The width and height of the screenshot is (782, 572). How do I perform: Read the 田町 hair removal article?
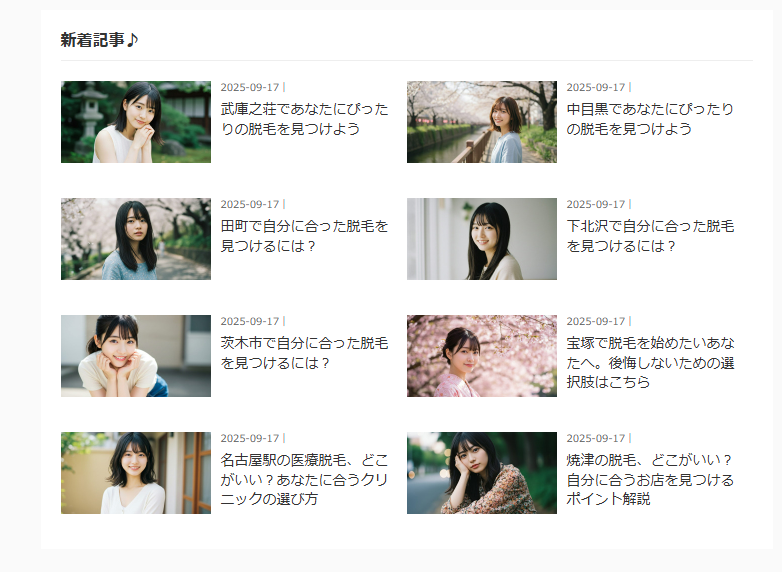tap(304, 236)
